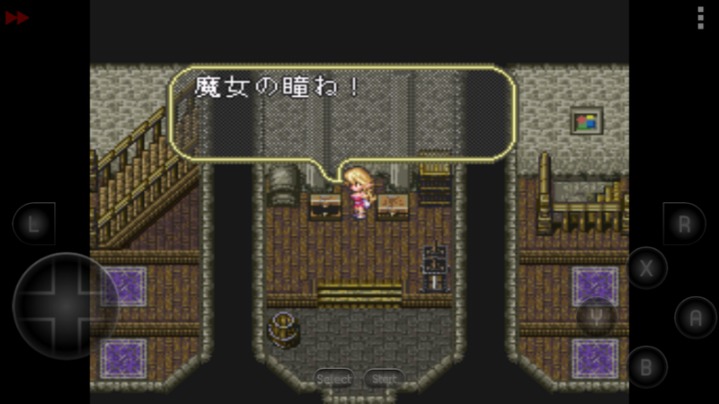Tap the directional pad
Image resolution: width=719 pixels, height=404 pixels.
coord(65,306)
